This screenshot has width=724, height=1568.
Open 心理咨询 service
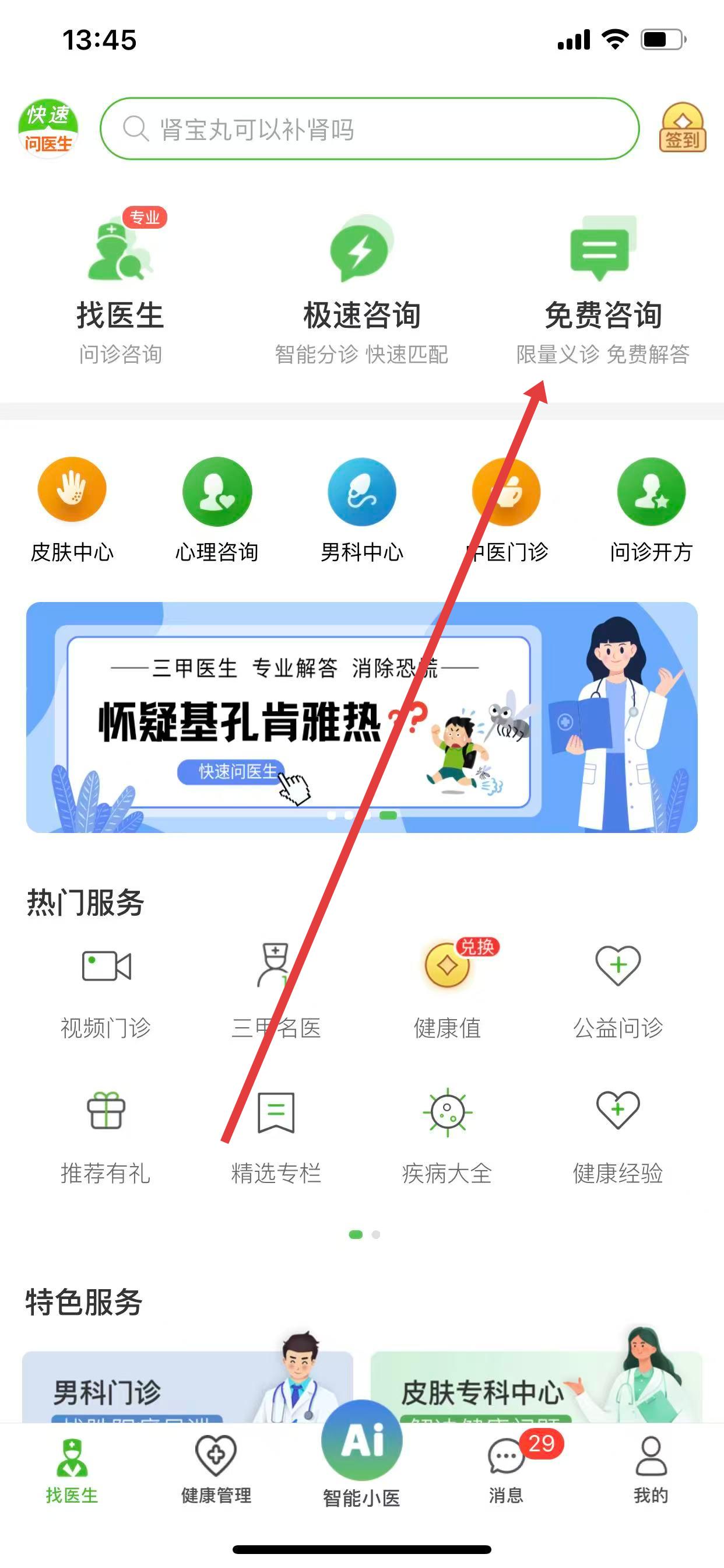click(x=217, y=509)
